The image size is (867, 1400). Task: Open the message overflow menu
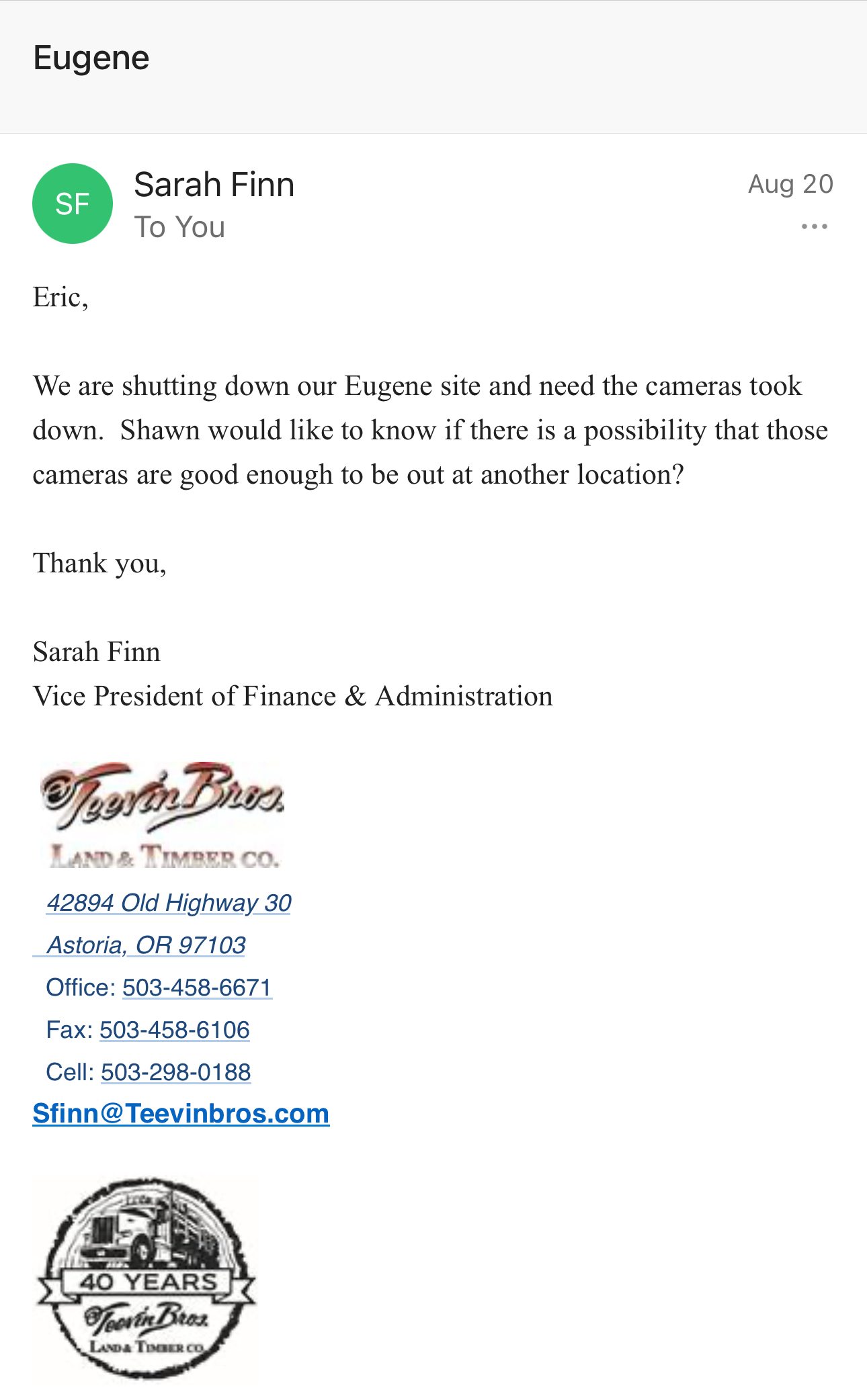coord(814,227)
